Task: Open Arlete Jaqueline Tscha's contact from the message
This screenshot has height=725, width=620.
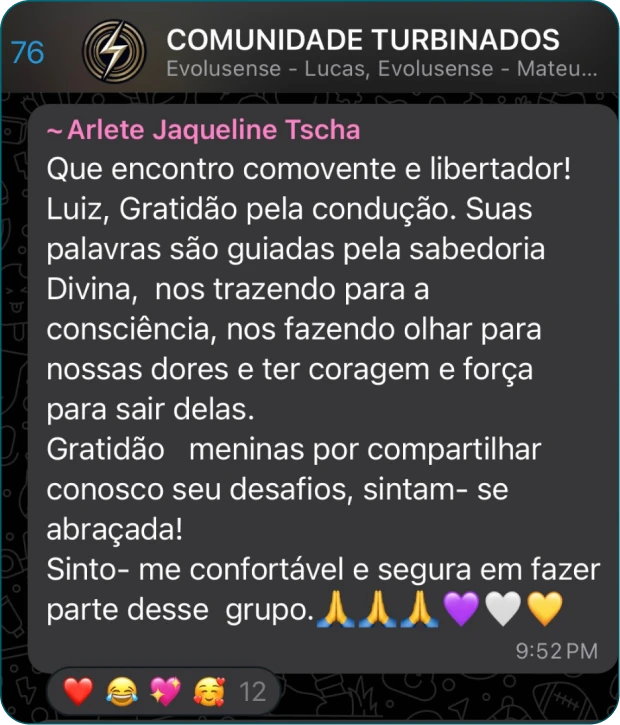Action: point(204,131)
